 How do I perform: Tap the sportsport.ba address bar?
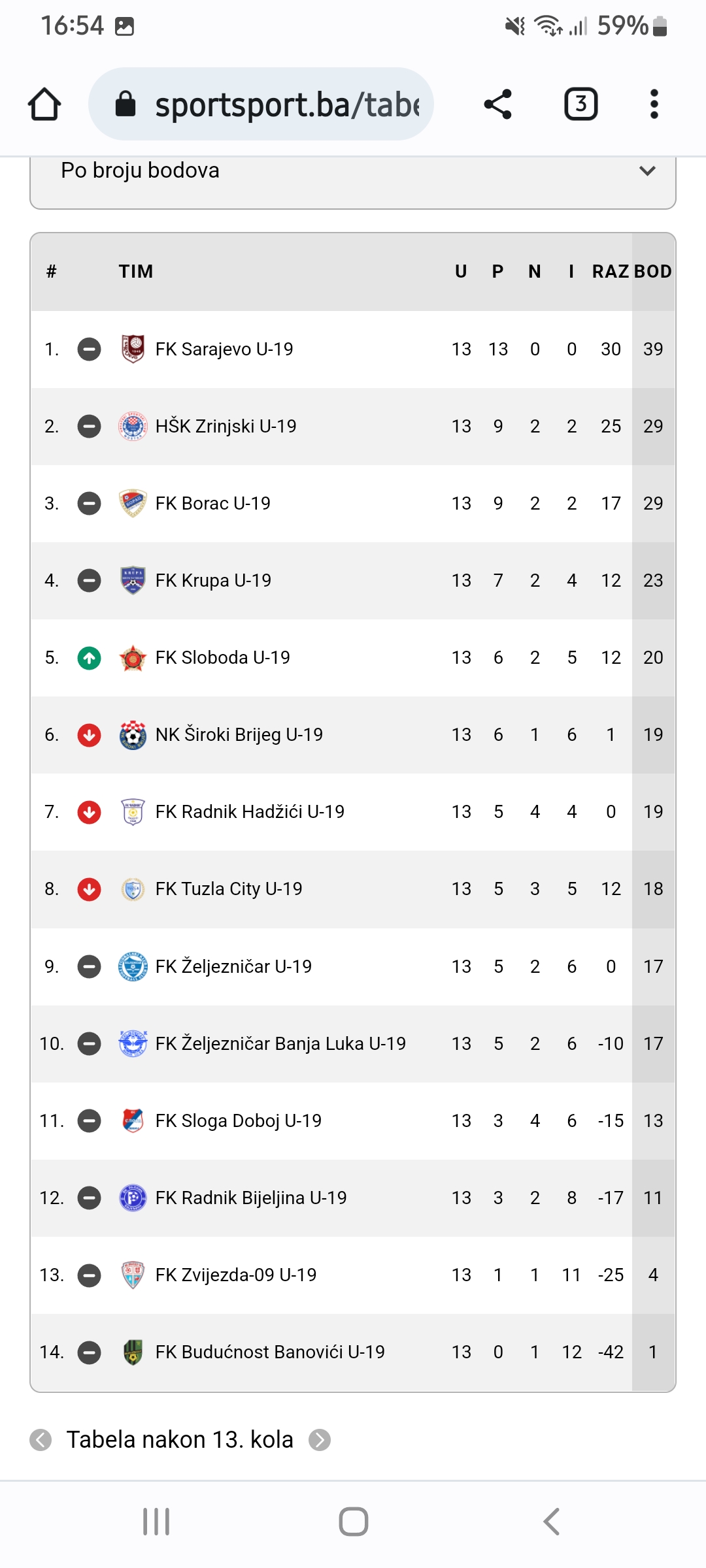coord(261,104)
